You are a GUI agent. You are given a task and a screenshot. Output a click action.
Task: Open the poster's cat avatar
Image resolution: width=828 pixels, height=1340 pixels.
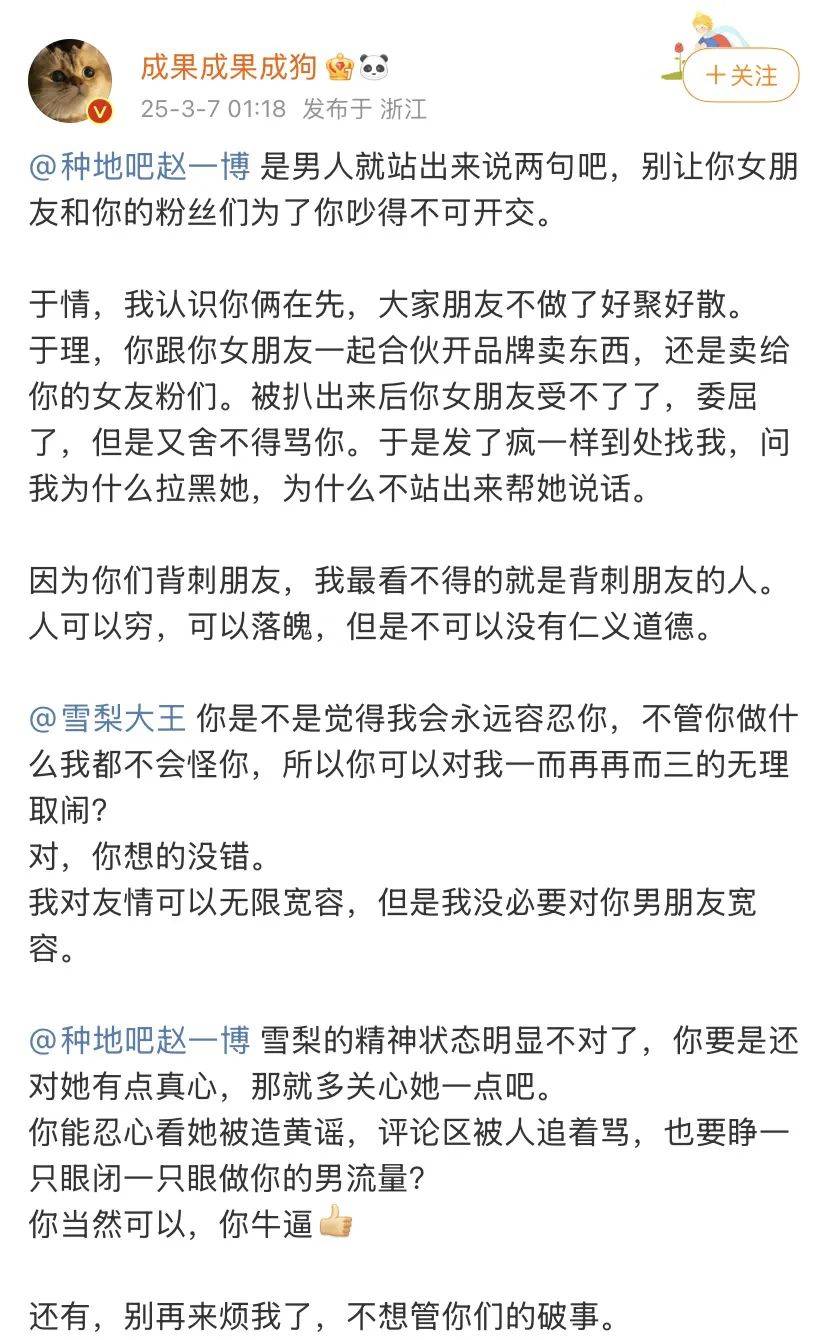pyautogui.click(x=69, y=82)
